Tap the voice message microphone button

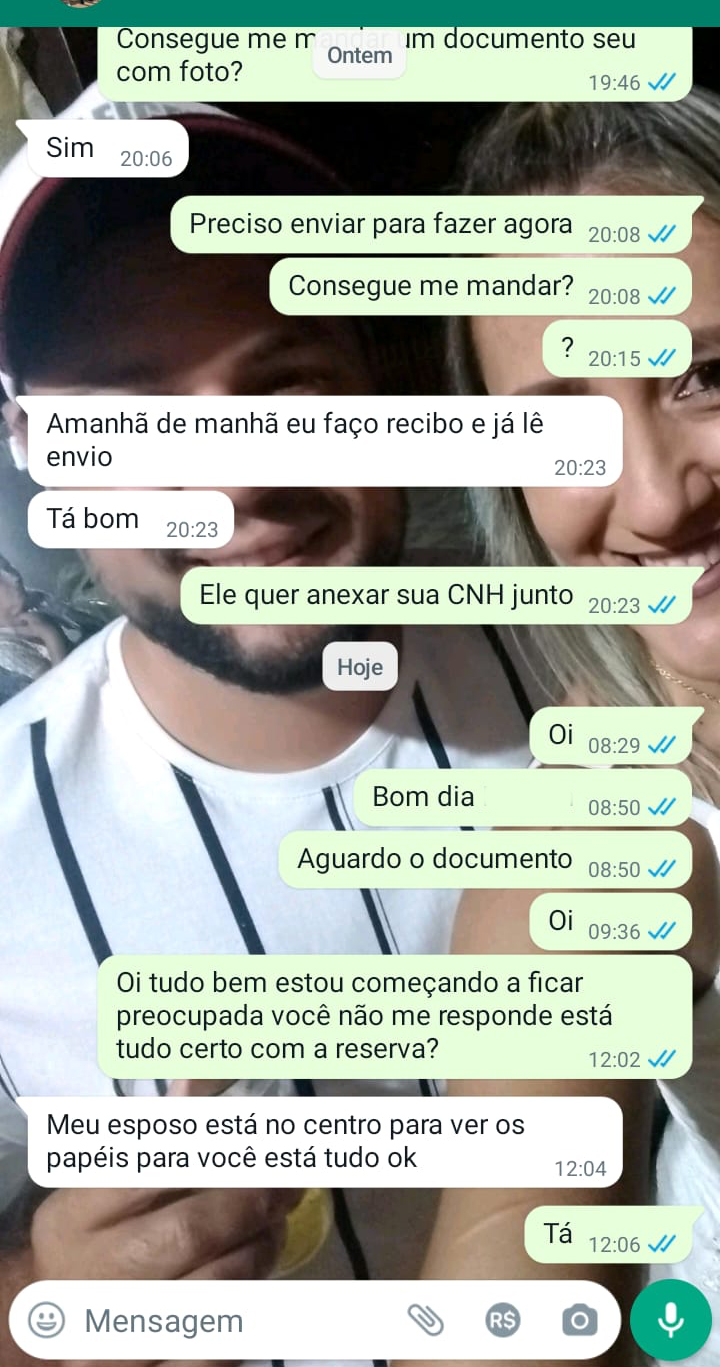coord(670,1320)
